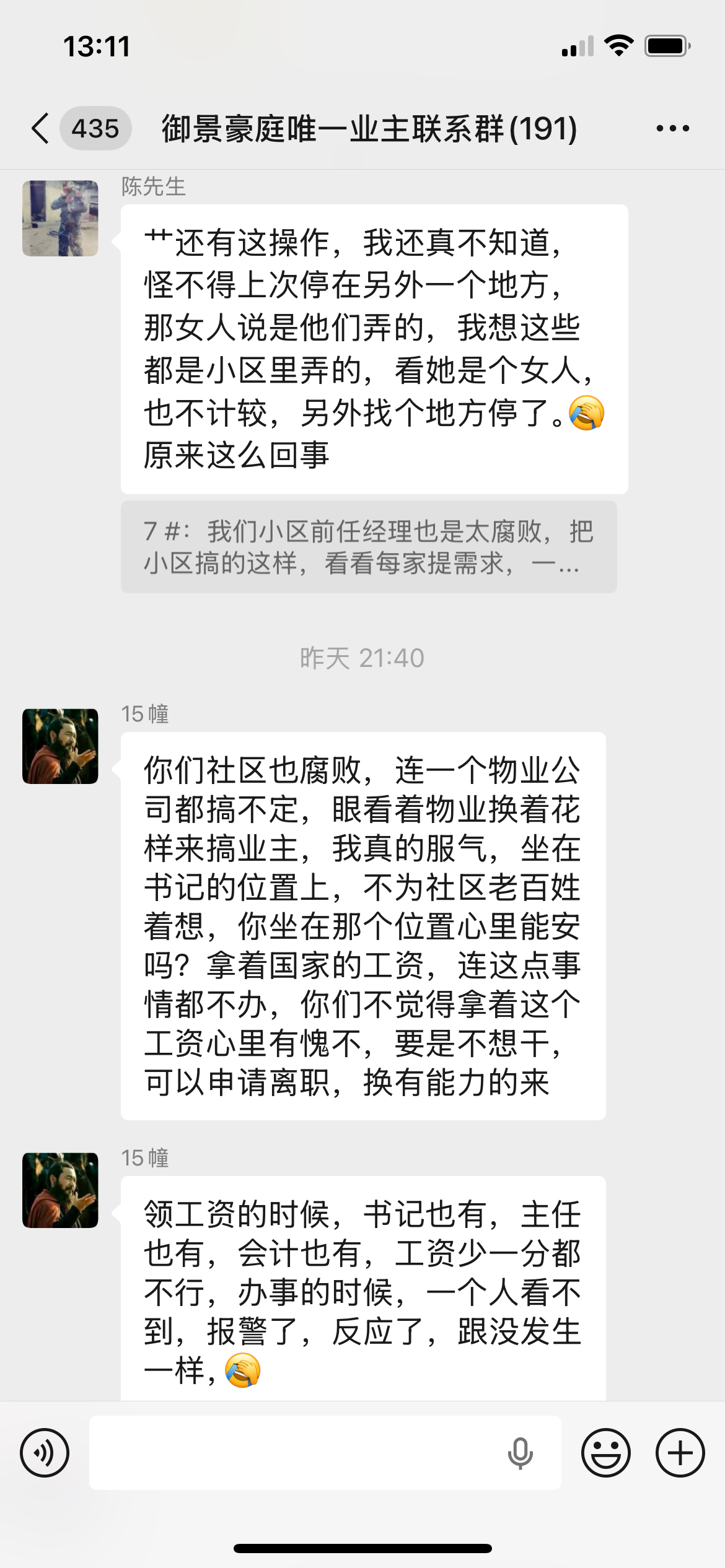
Task: Switch to voice message input
Action: pyautogui.click(x=45, y=1453)
